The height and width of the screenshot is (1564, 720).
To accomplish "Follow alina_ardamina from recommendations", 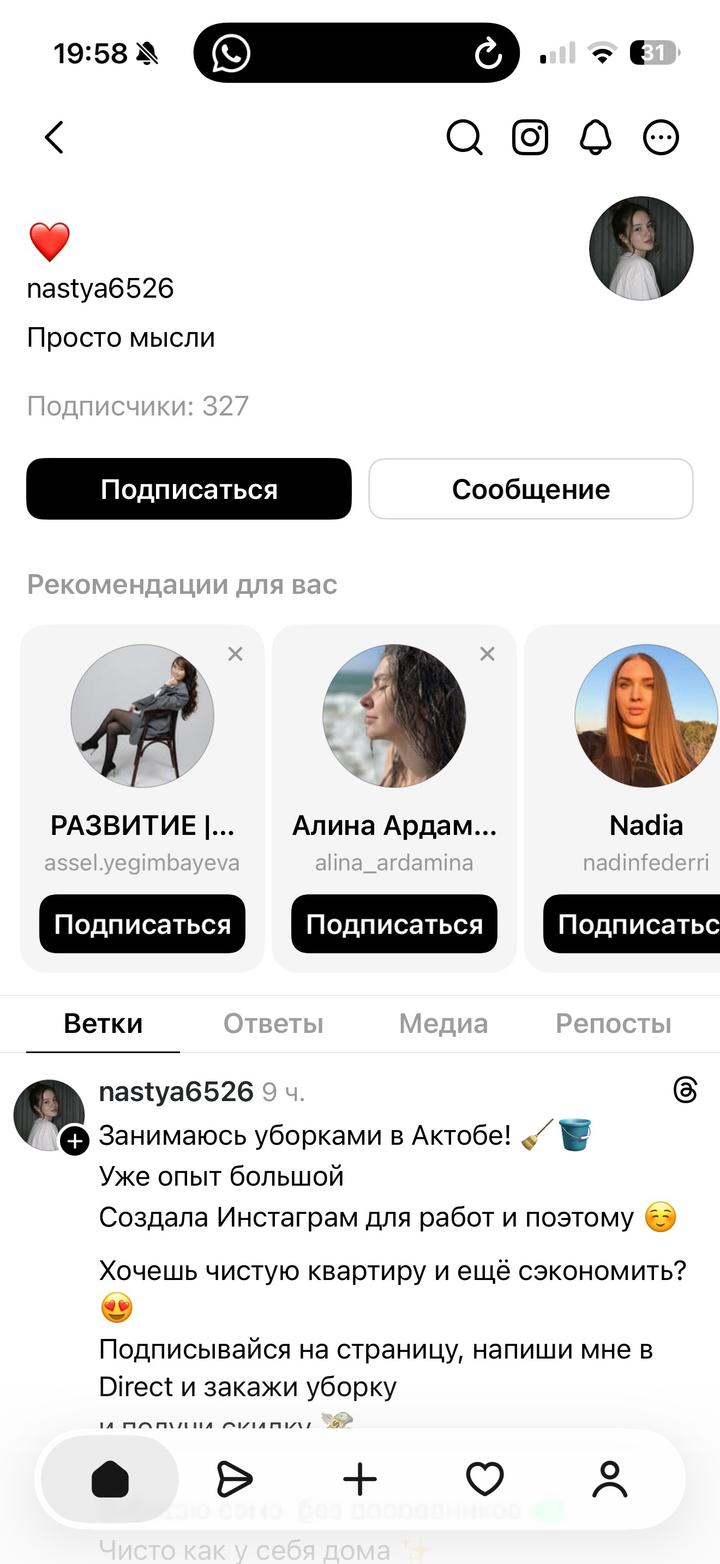I will coord(394,924).
